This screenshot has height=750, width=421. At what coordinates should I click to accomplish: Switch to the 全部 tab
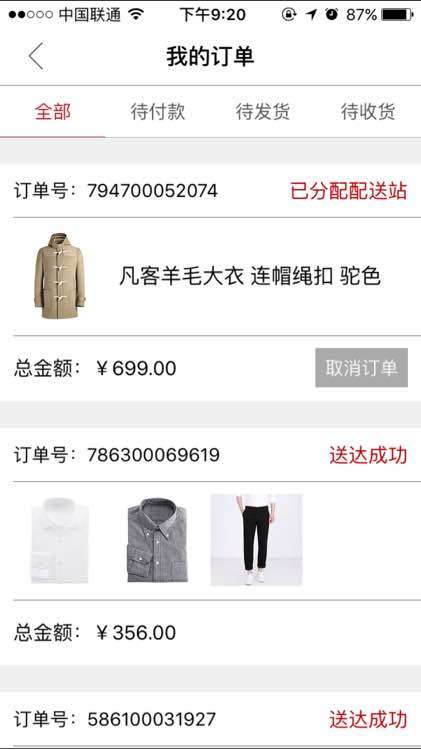(x=53, y=112)
